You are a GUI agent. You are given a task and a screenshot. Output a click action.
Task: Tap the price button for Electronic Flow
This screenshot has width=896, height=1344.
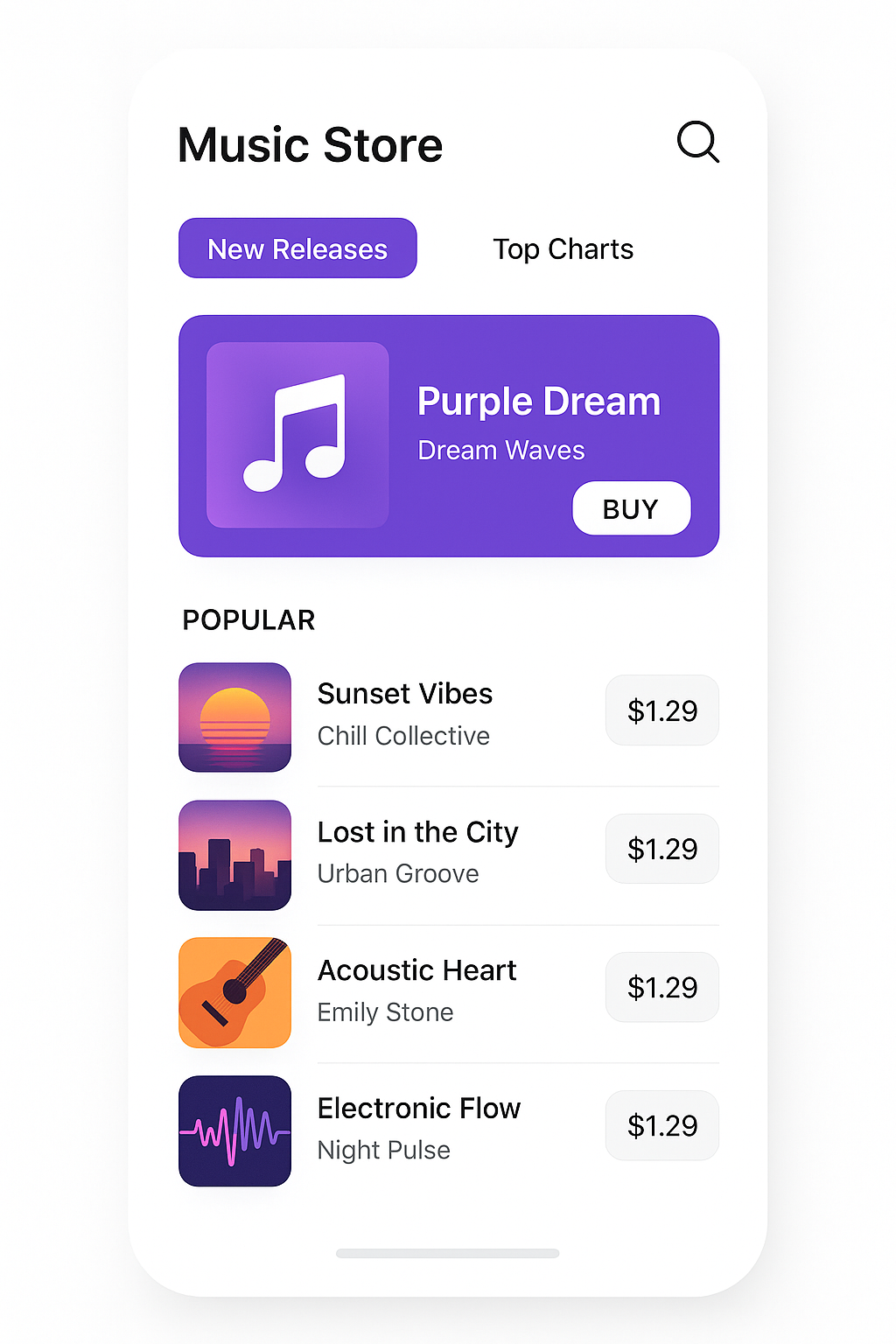(x=662, y=1125)
